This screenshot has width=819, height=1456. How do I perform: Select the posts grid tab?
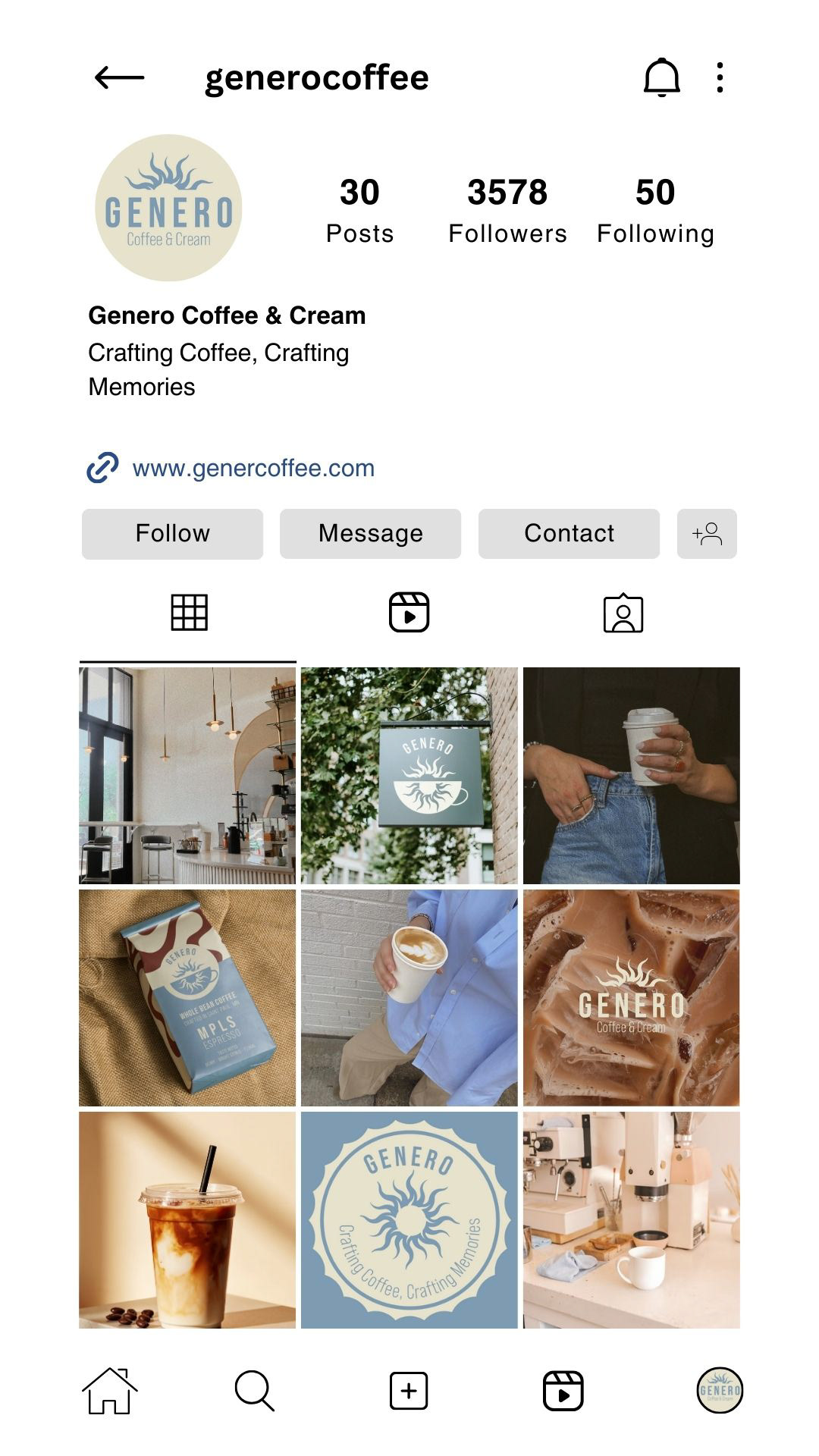(x=189, y=613)
